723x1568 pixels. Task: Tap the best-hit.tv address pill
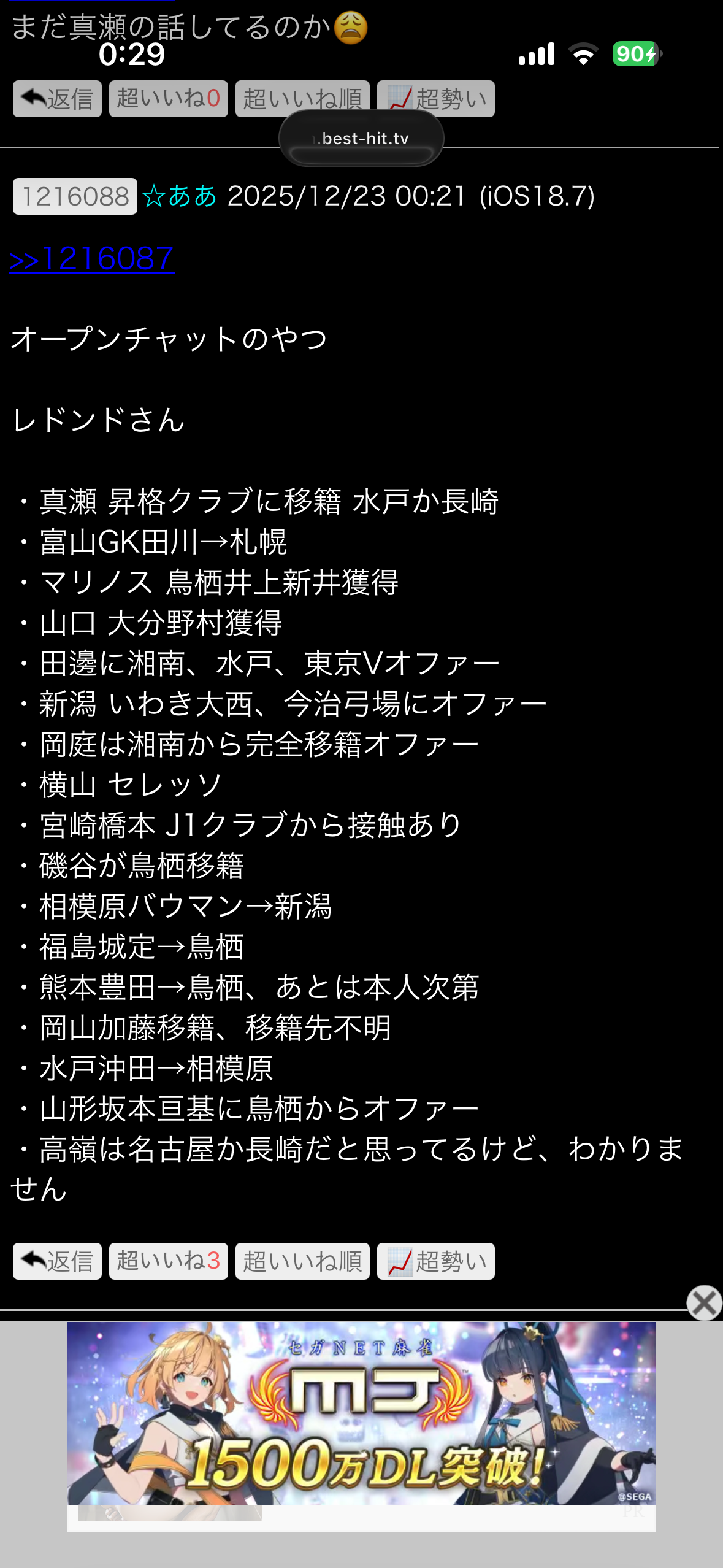[x=361, y=139]
